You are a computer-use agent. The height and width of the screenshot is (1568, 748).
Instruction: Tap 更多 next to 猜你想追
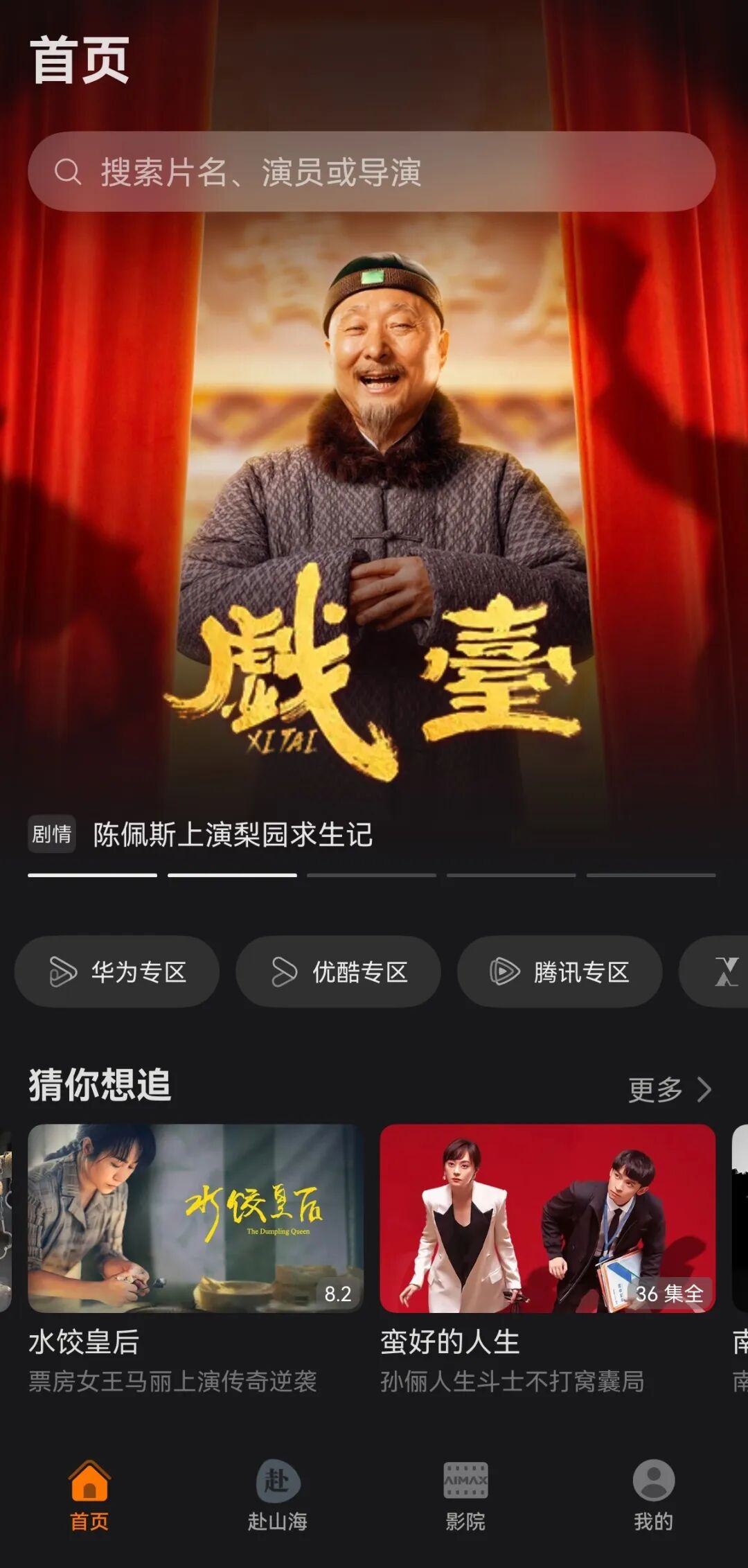pyautogui.click(x=669, y=1089)
